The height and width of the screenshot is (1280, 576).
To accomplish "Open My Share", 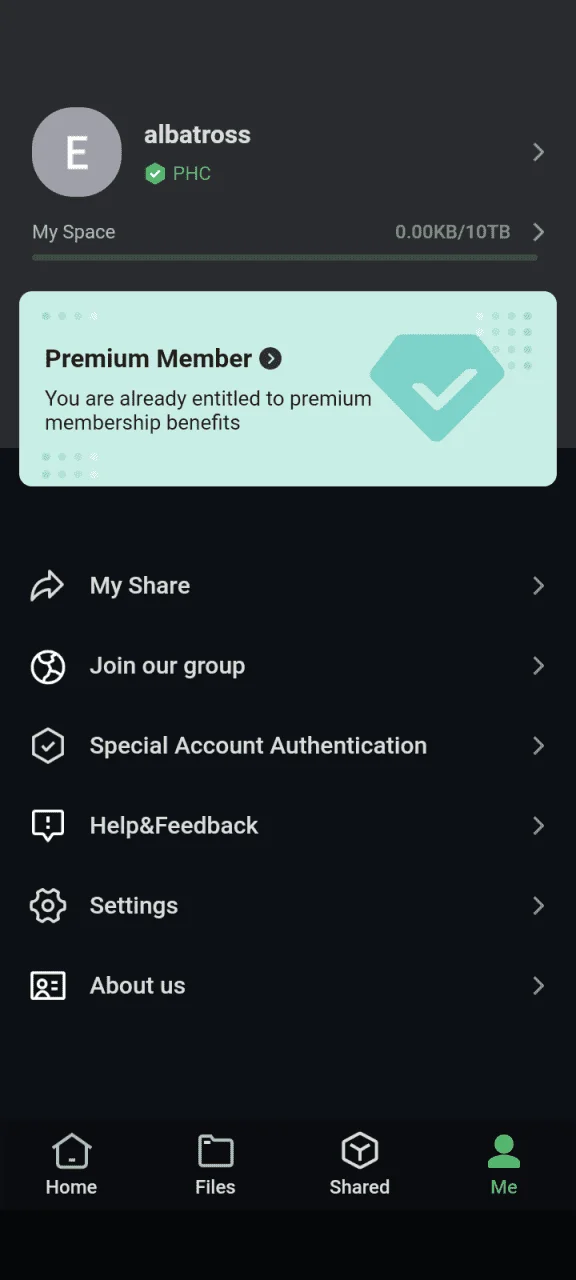I will 288,586.
